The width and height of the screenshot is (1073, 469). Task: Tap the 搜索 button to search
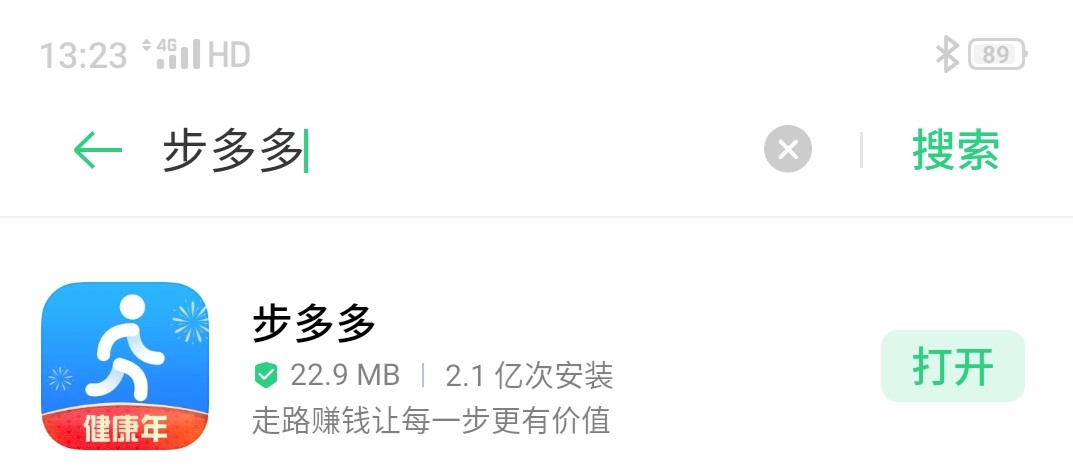tap(955, 151)
